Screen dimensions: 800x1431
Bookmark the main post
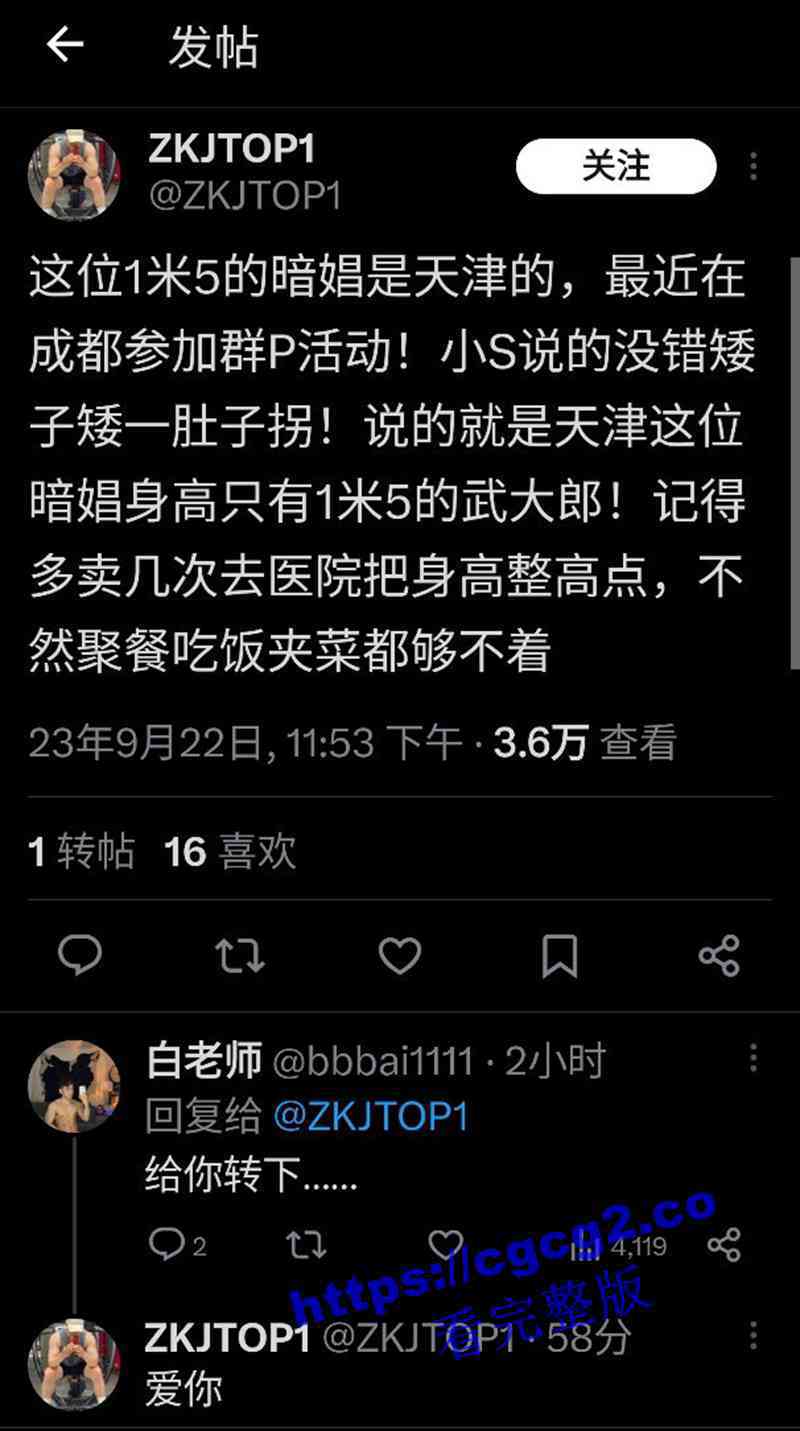click(559, 956)
